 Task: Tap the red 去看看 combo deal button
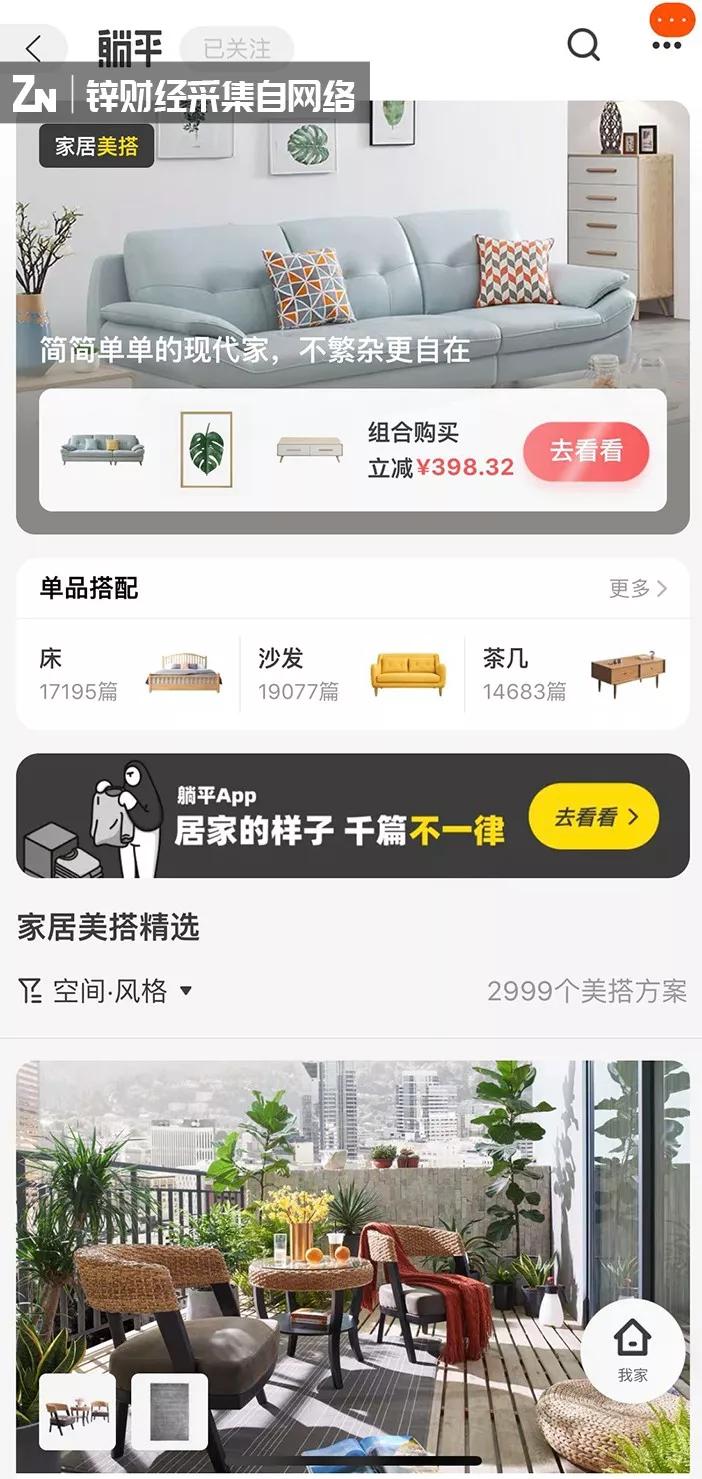point(586,451)
